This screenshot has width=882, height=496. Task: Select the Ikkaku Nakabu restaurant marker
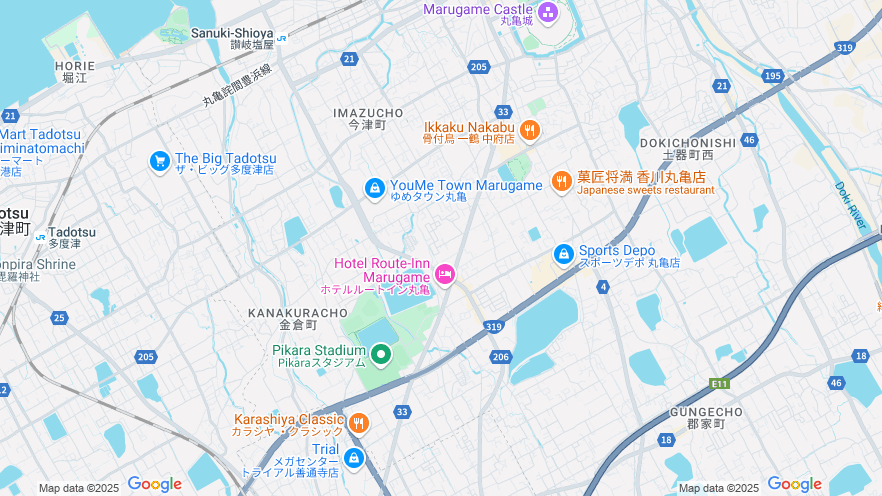tap(529, 129)
